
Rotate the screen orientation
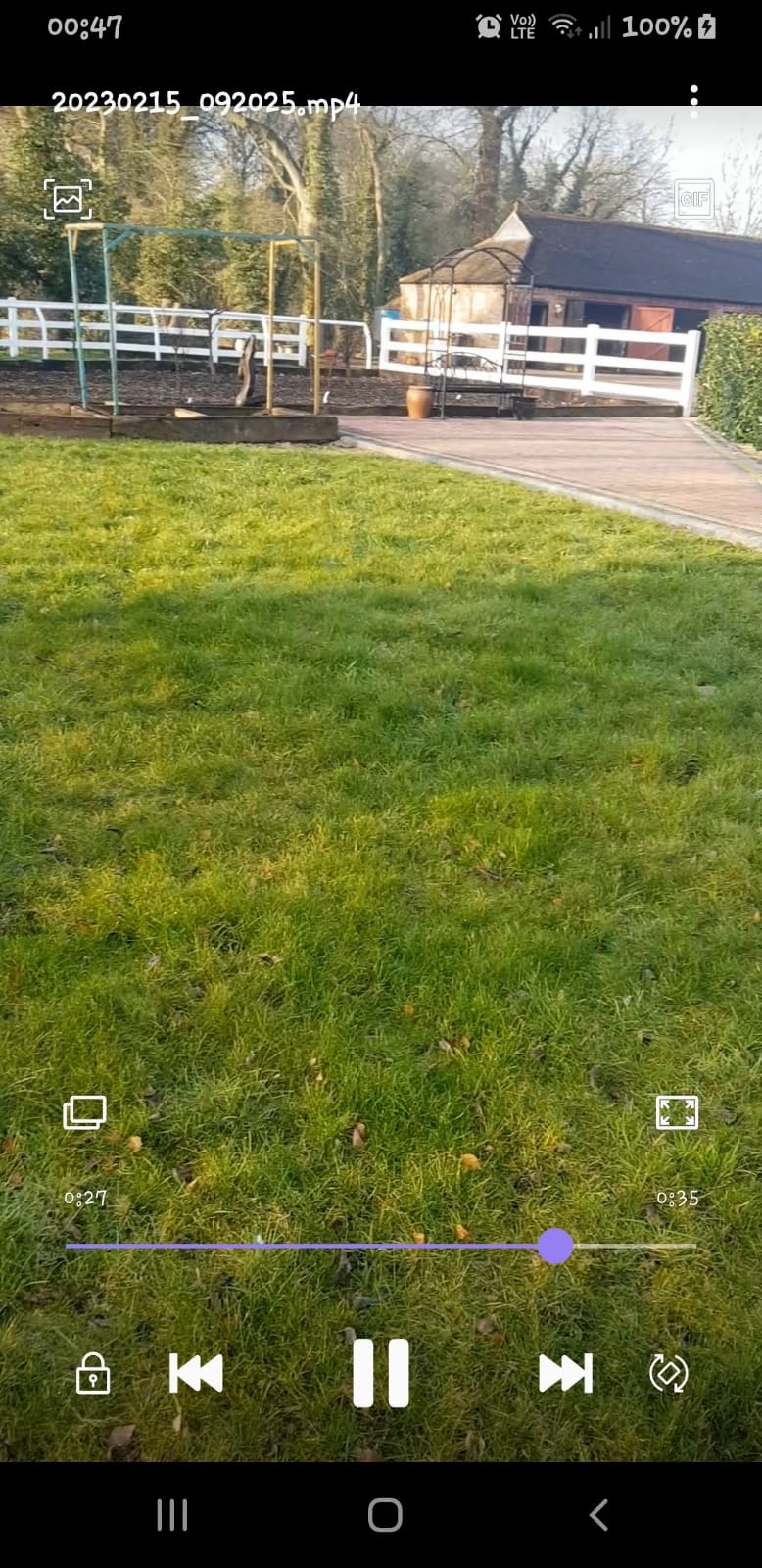[x=669, y=1373]
